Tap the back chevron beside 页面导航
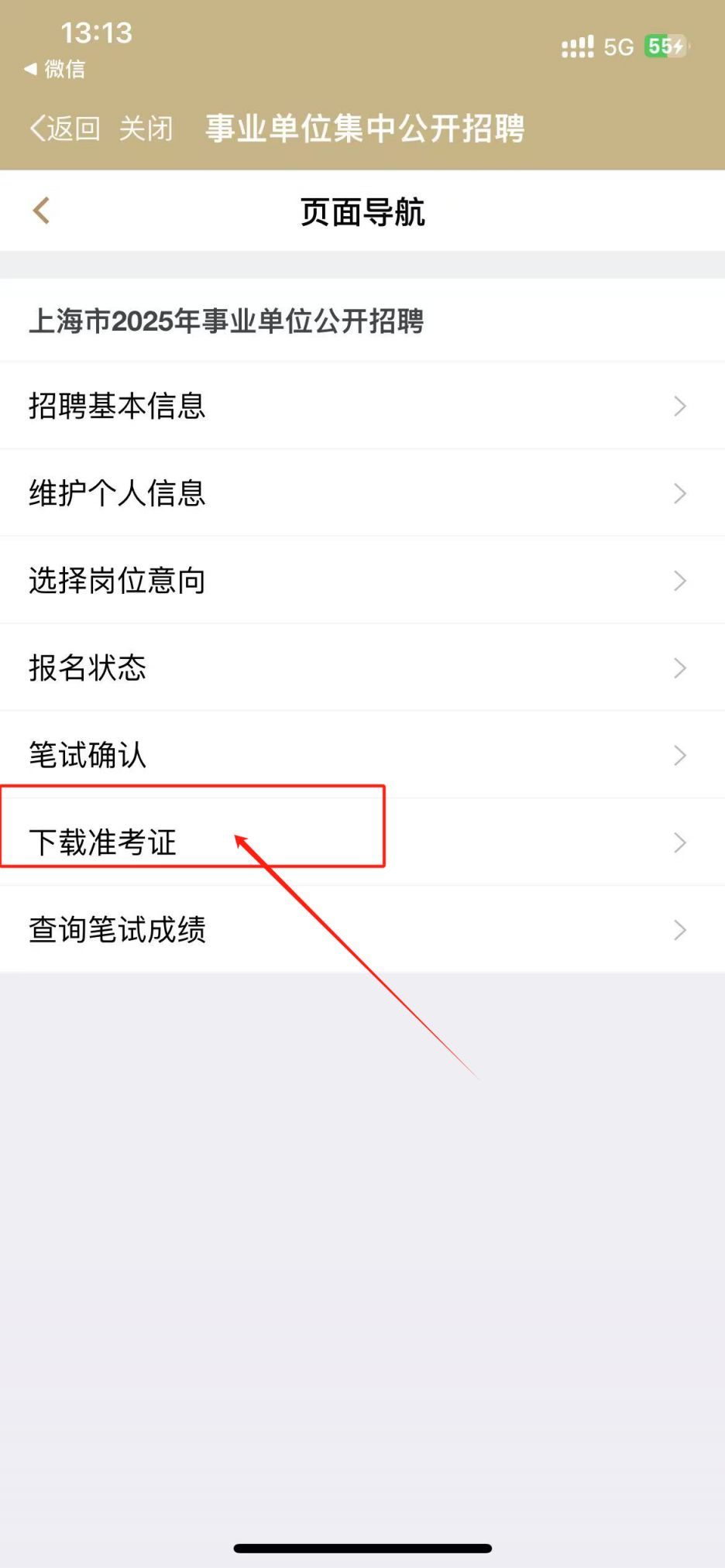Image resolution: width=725 pixels, height=1568 pixels. click(42, 211)
